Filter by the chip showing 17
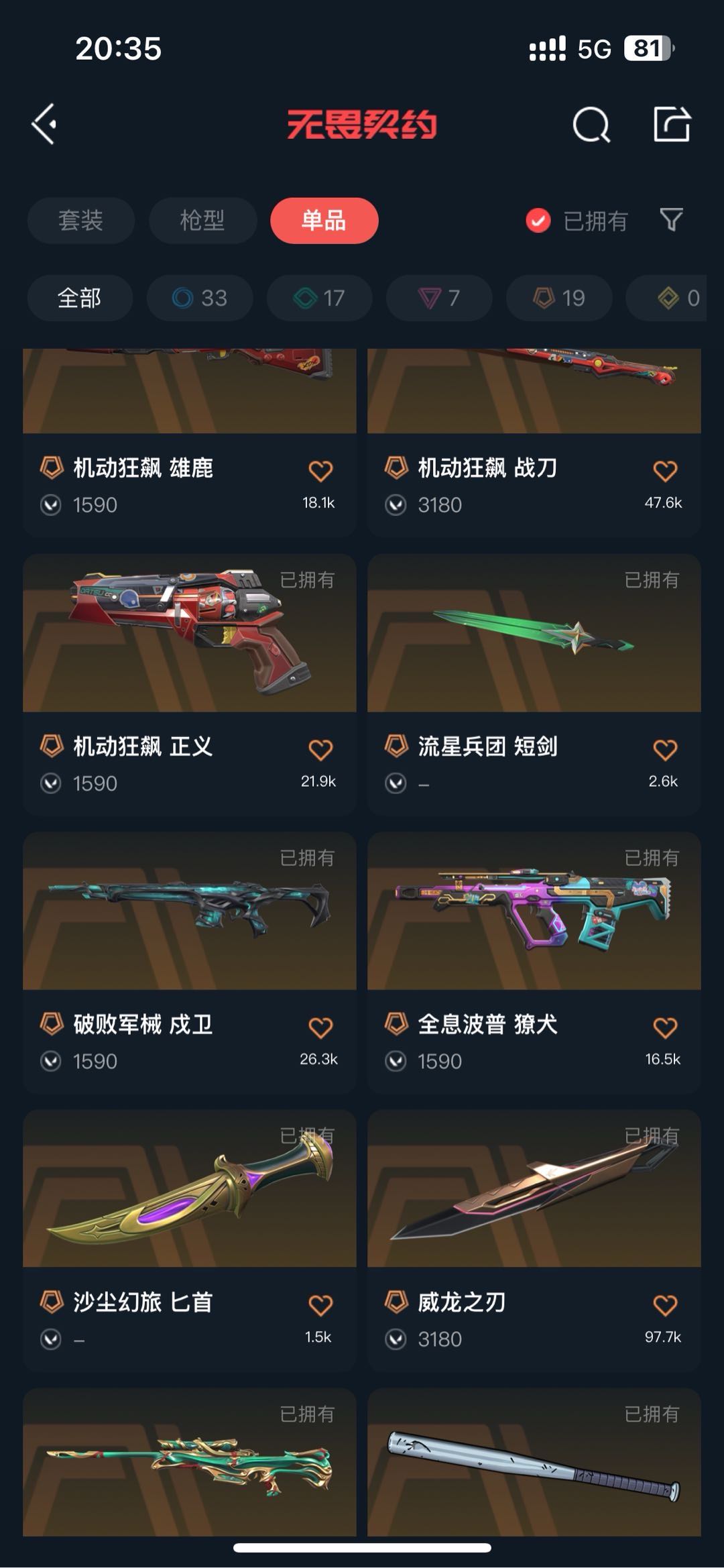The image size is (724, 1568). 320,298
